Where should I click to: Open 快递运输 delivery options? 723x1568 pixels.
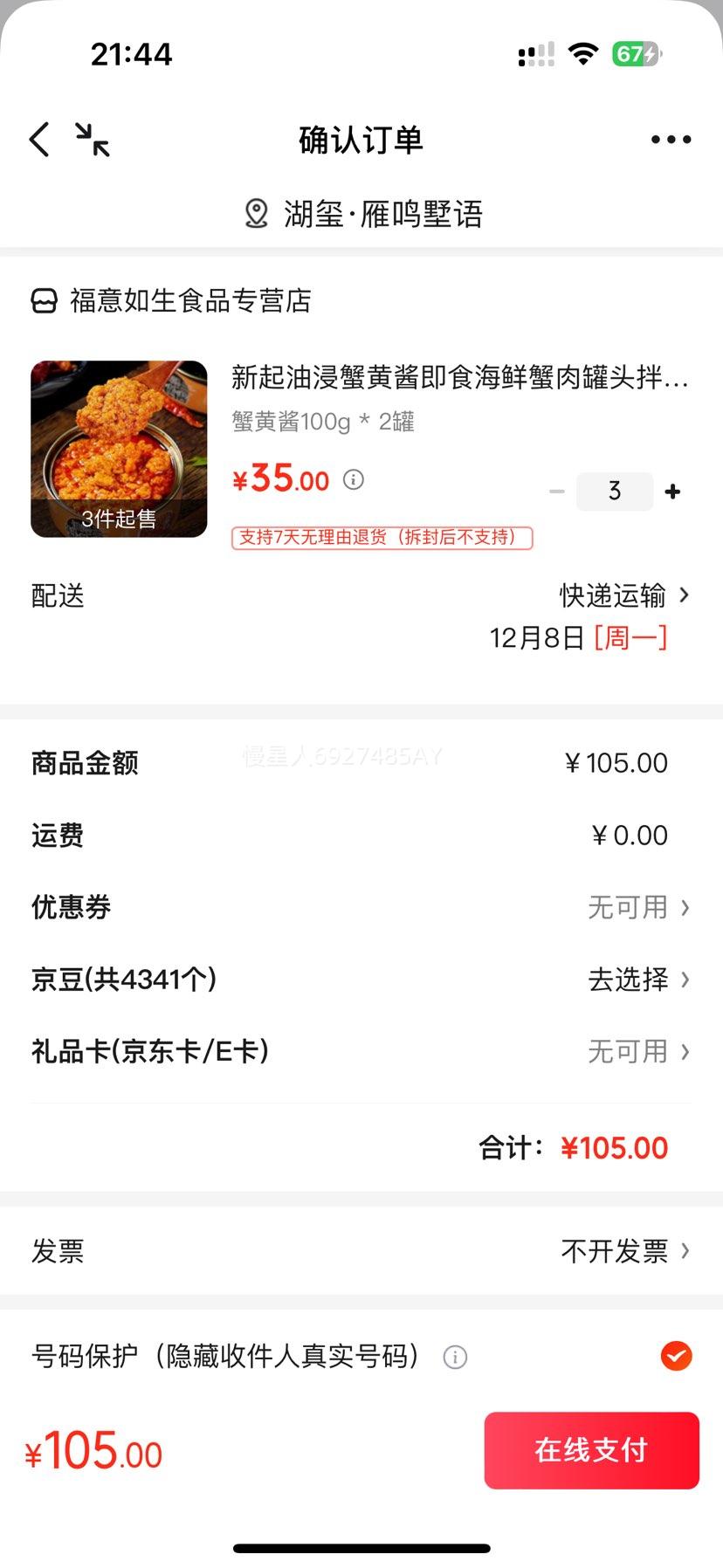click(x=623, y=596)
